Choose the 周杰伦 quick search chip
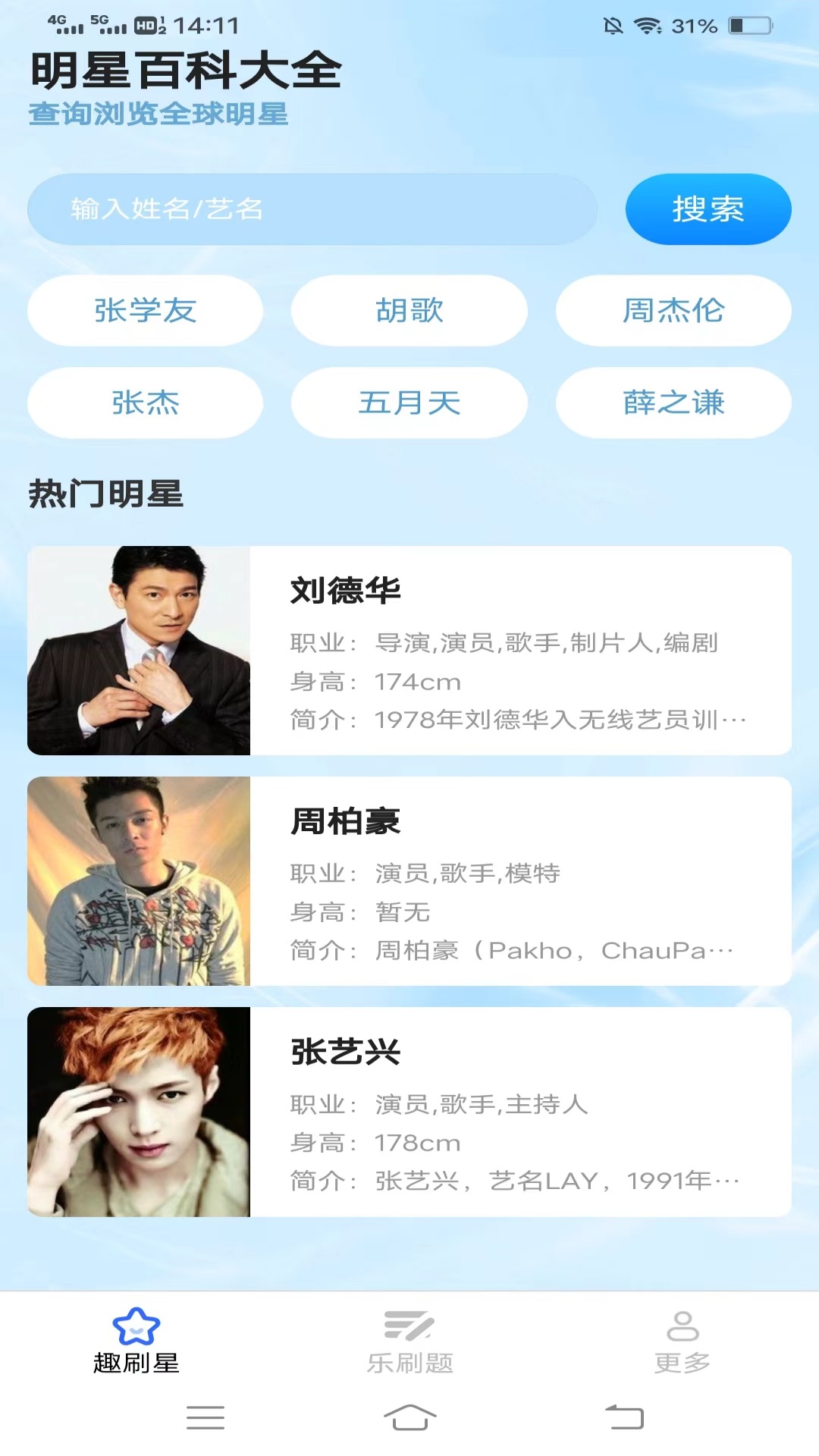This screenshot has height=1456, width=819. tap(673, 310)
